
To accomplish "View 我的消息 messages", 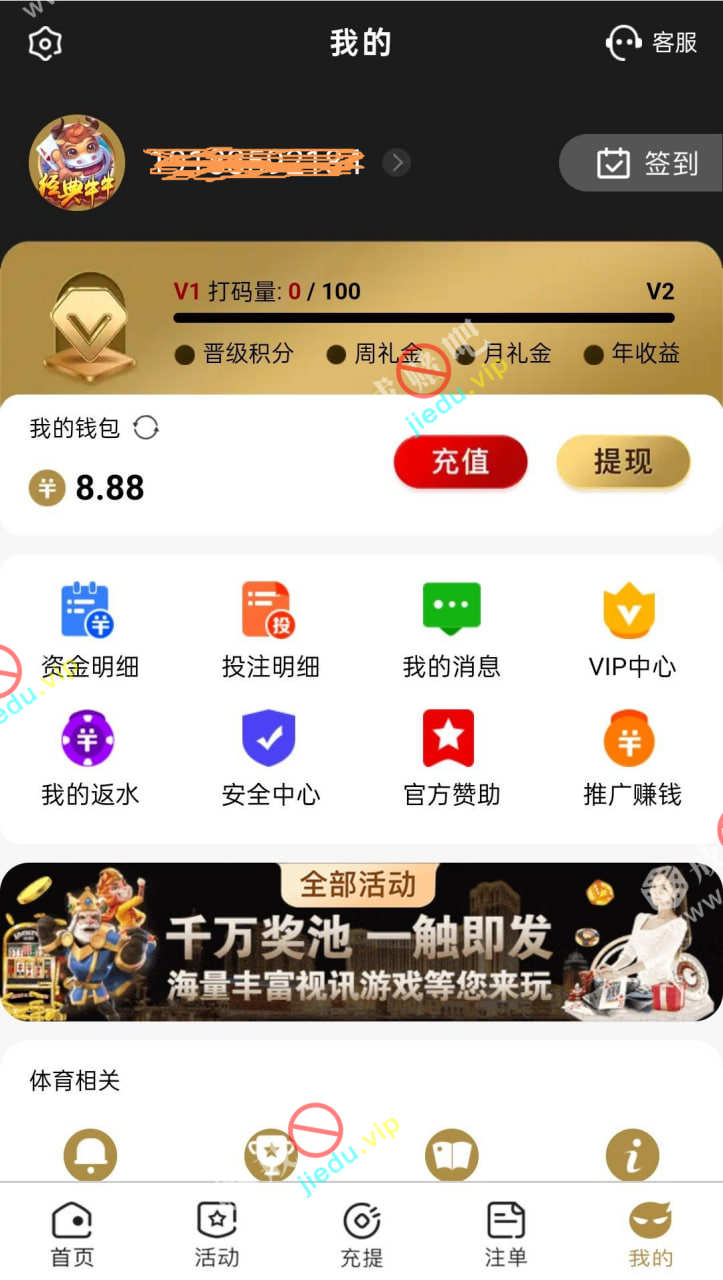I will point(451,630).
